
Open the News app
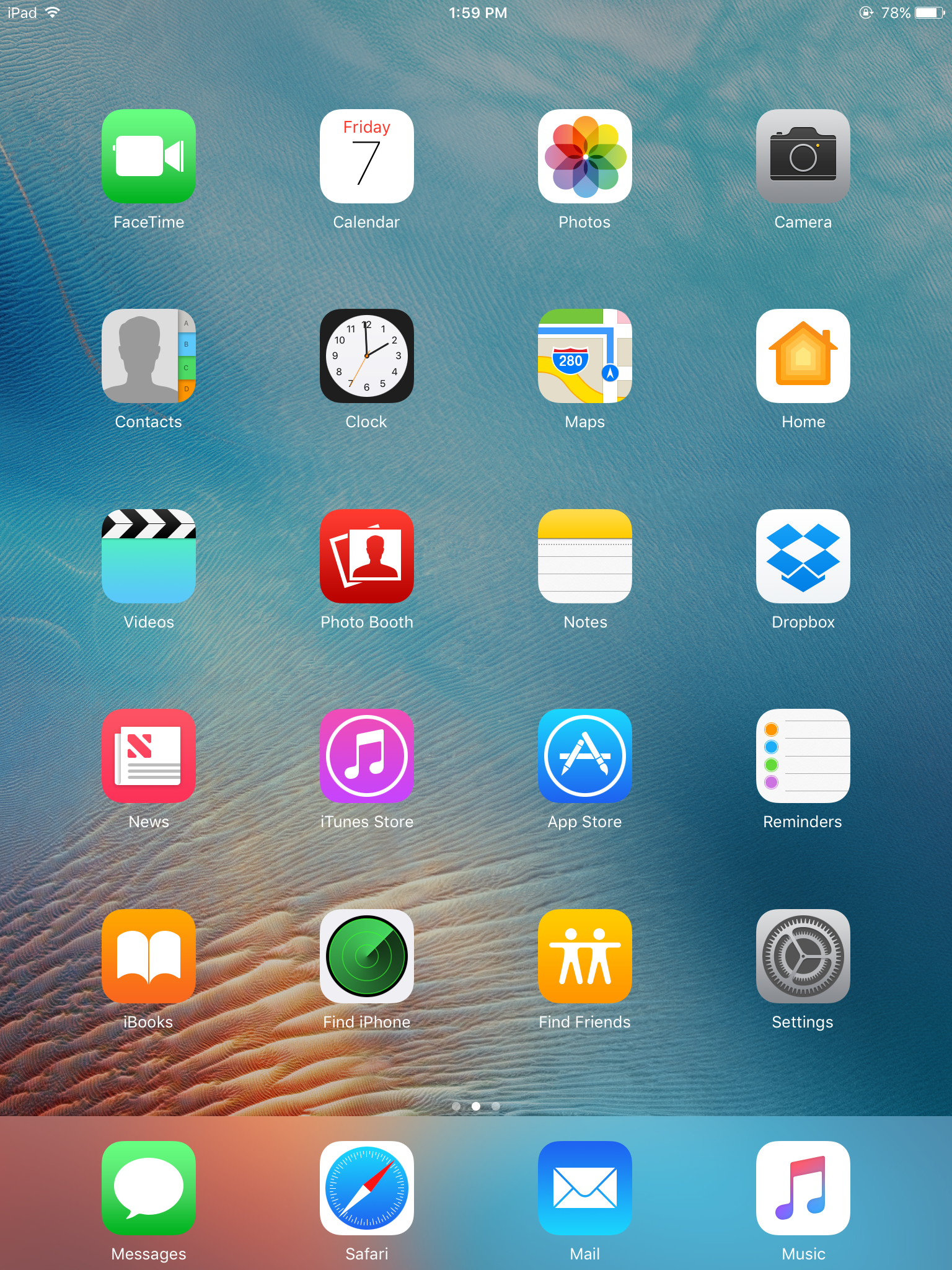[149, 756]
